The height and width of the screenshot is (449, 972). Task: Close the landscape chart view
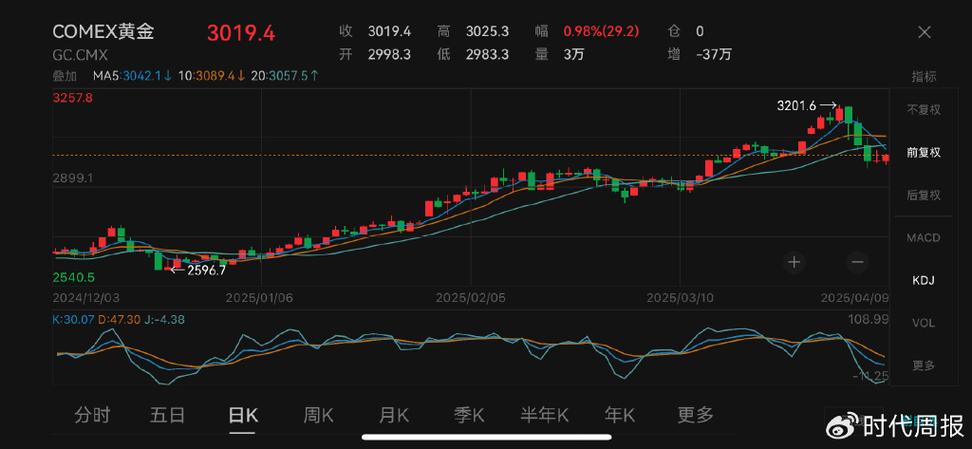[x=924, y=33]
